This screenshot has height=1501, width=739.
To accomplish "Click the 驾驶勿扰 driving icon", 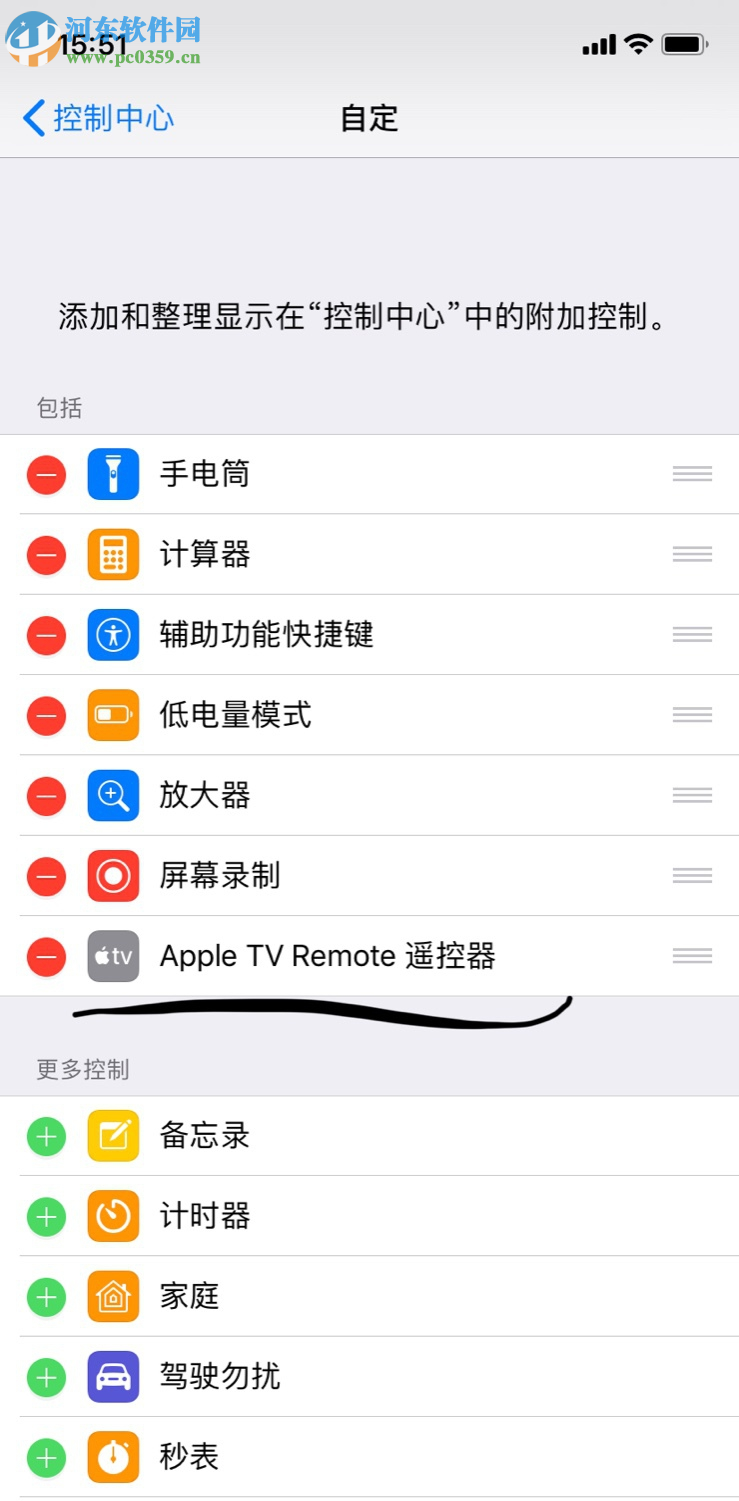I will (x=113, y=1377).
